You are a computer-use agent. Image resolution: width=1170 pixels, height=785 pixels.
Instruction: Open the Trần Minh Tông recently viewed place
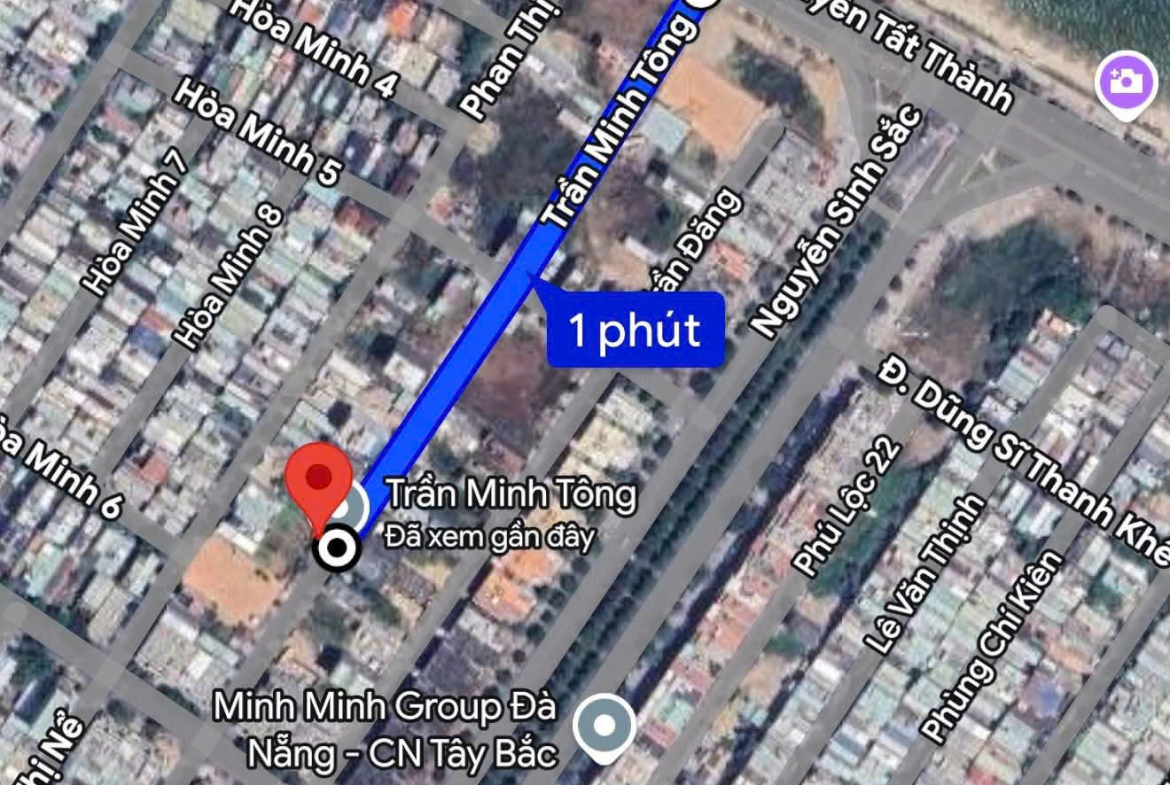(510, 495)
